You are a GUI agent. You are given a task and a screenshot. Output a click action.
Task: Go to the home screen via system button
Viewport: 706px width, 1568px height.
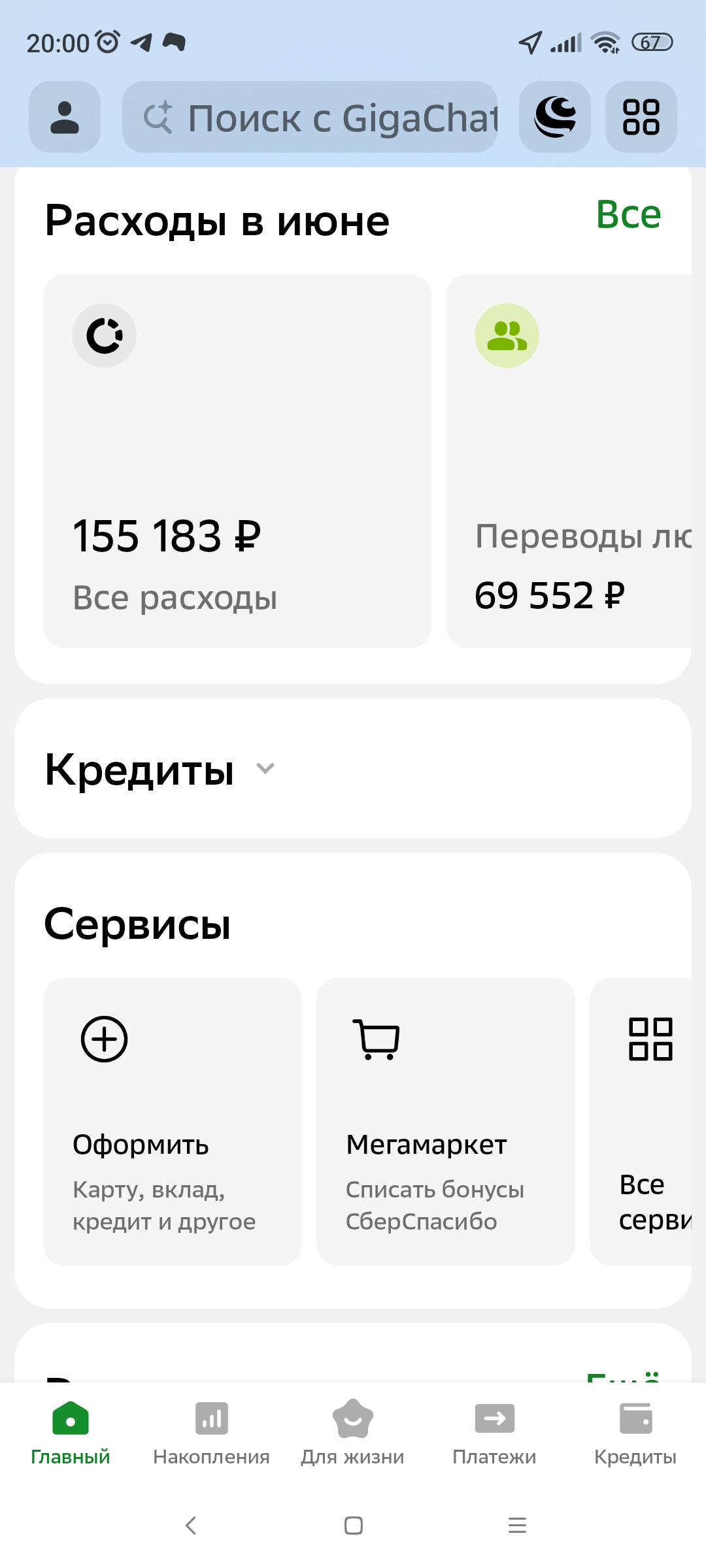(x=353, y=1526)
